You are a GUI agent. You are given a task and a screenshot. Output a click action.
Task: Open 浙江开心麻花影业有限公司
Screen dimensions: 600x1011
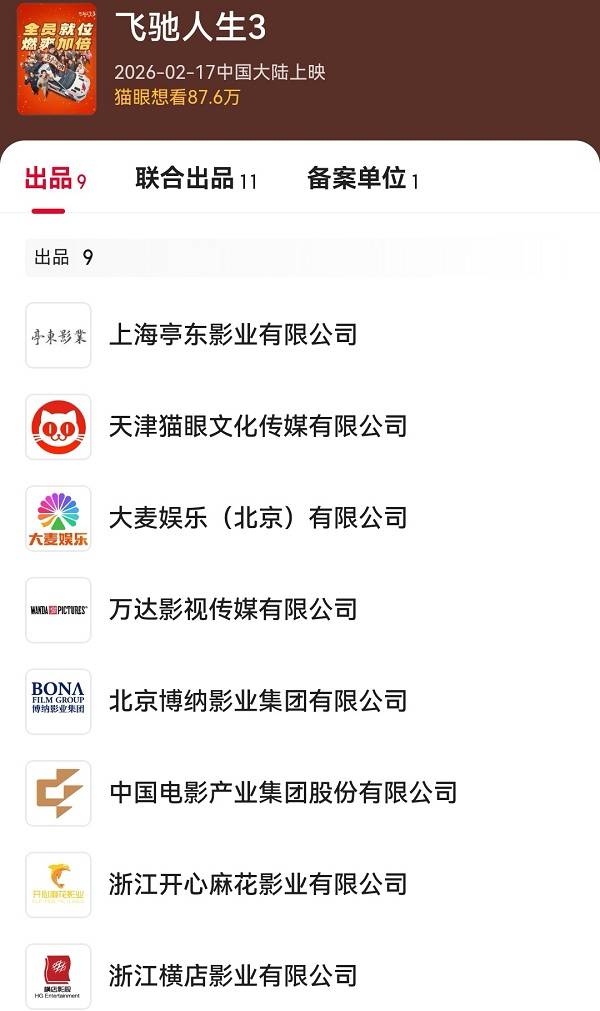[x=257, y=884]
